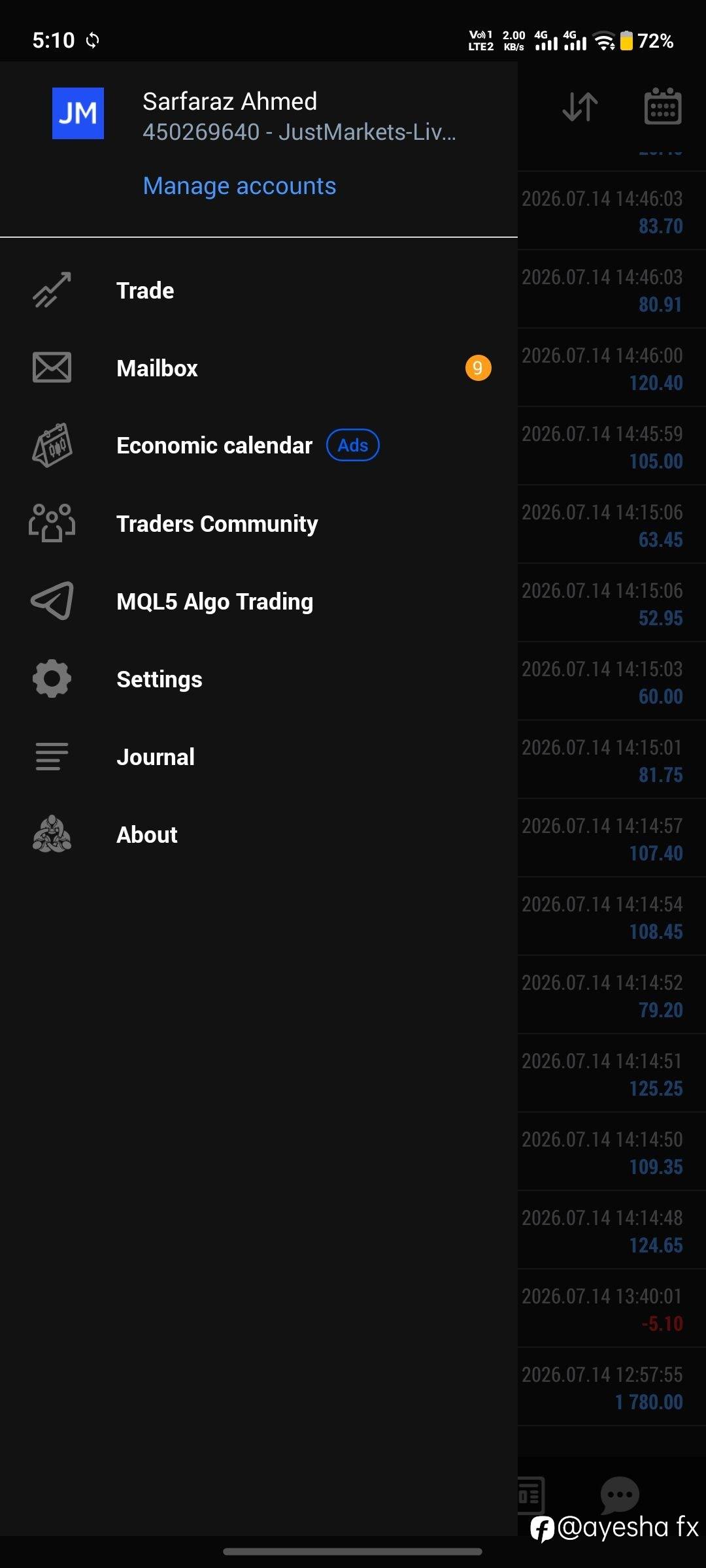Open the Economic calendar

(x=259, y=446)
